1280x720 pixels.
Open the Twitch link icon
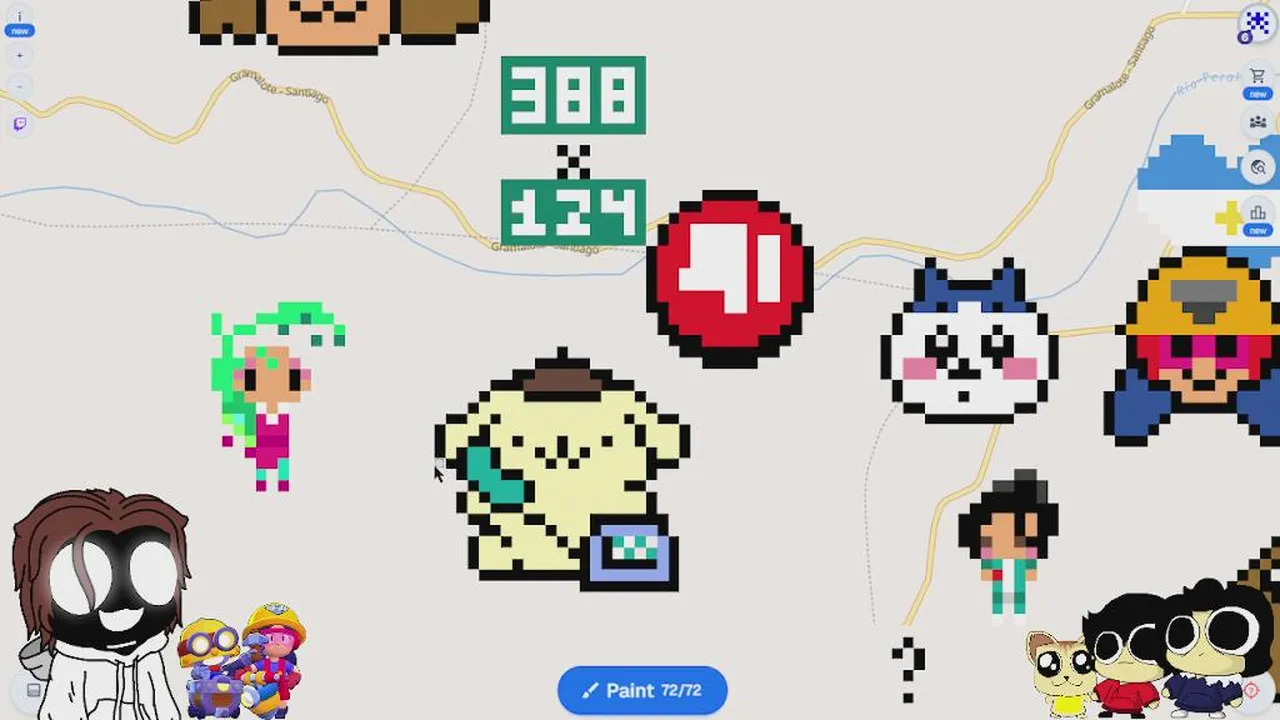coord(19,124)
